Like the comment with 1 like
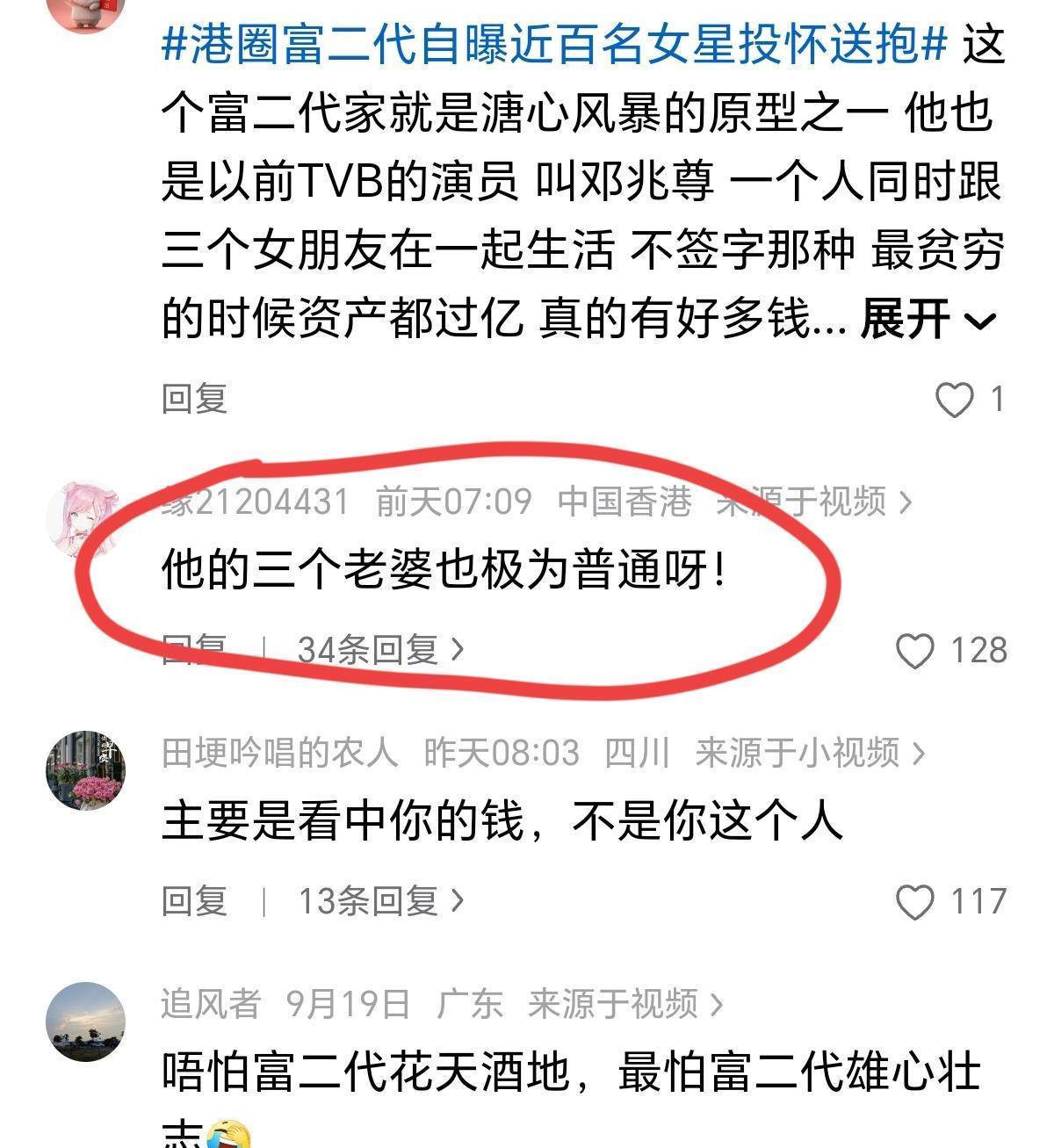This screenshot has width=1054, height=1148. [x=955, y=400]
